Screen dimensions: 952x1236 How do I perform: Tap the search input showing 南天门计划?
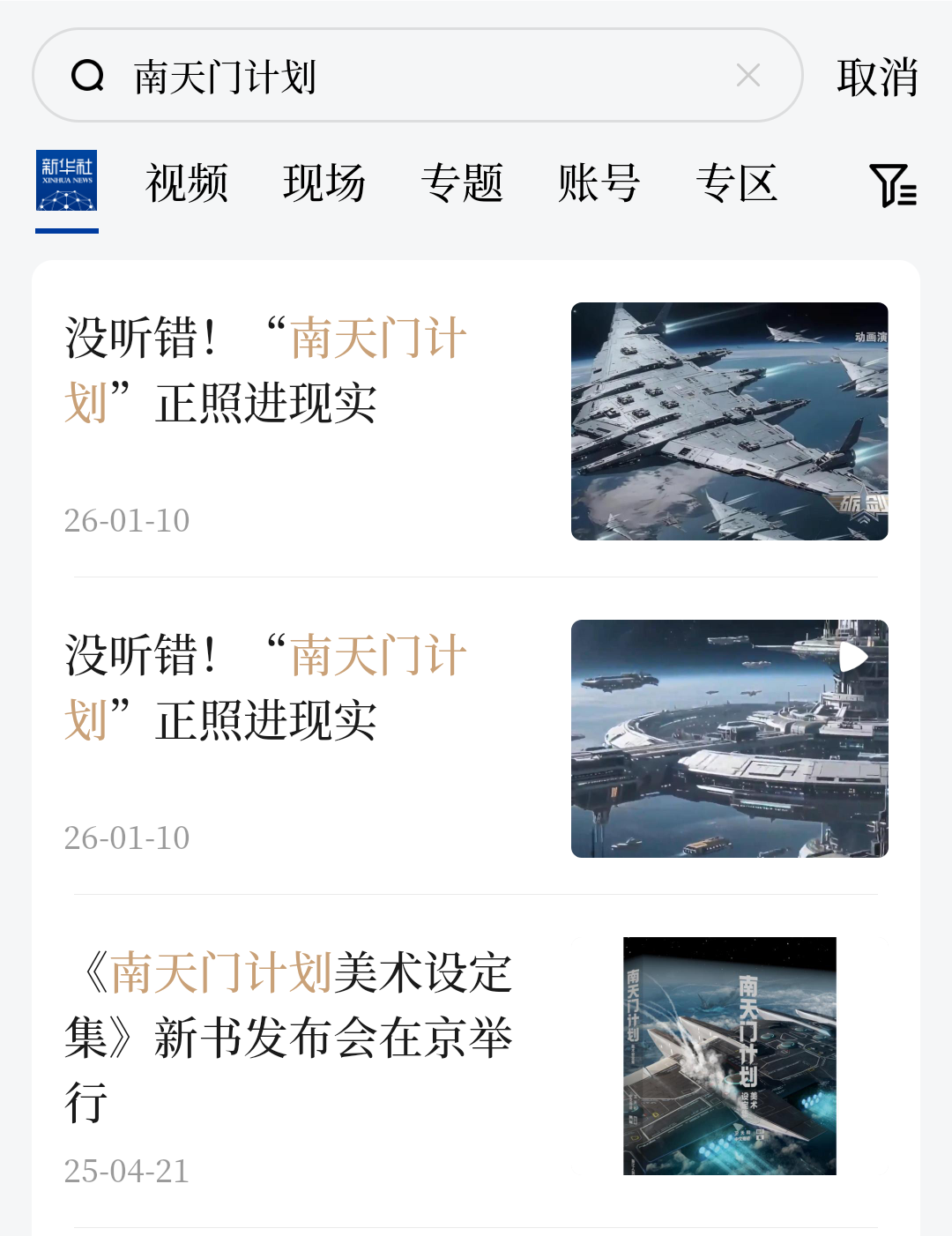[x=264, y=75]
